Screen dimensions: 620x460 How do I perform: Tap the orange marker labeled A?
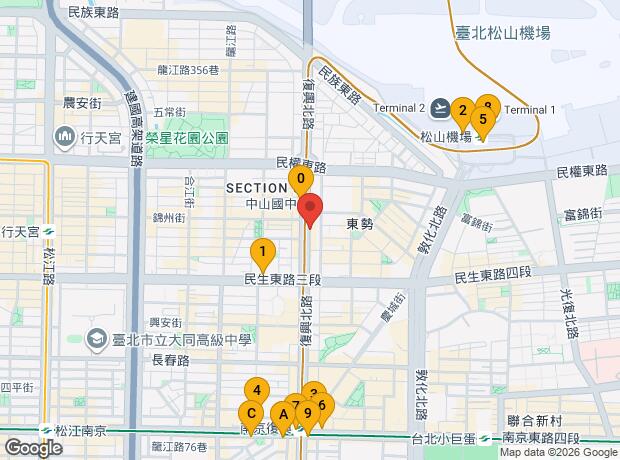(x=283, y=415)
